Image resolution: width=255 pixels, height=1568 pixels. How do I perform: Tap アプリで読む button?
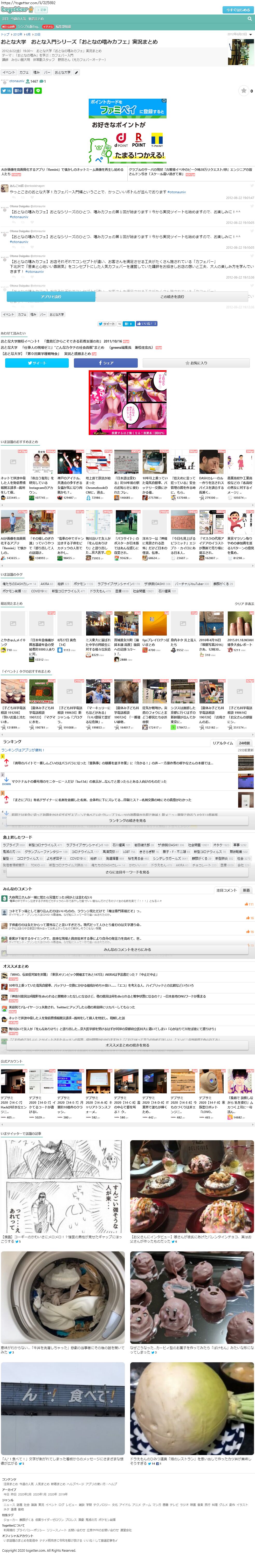coord(51,296)
